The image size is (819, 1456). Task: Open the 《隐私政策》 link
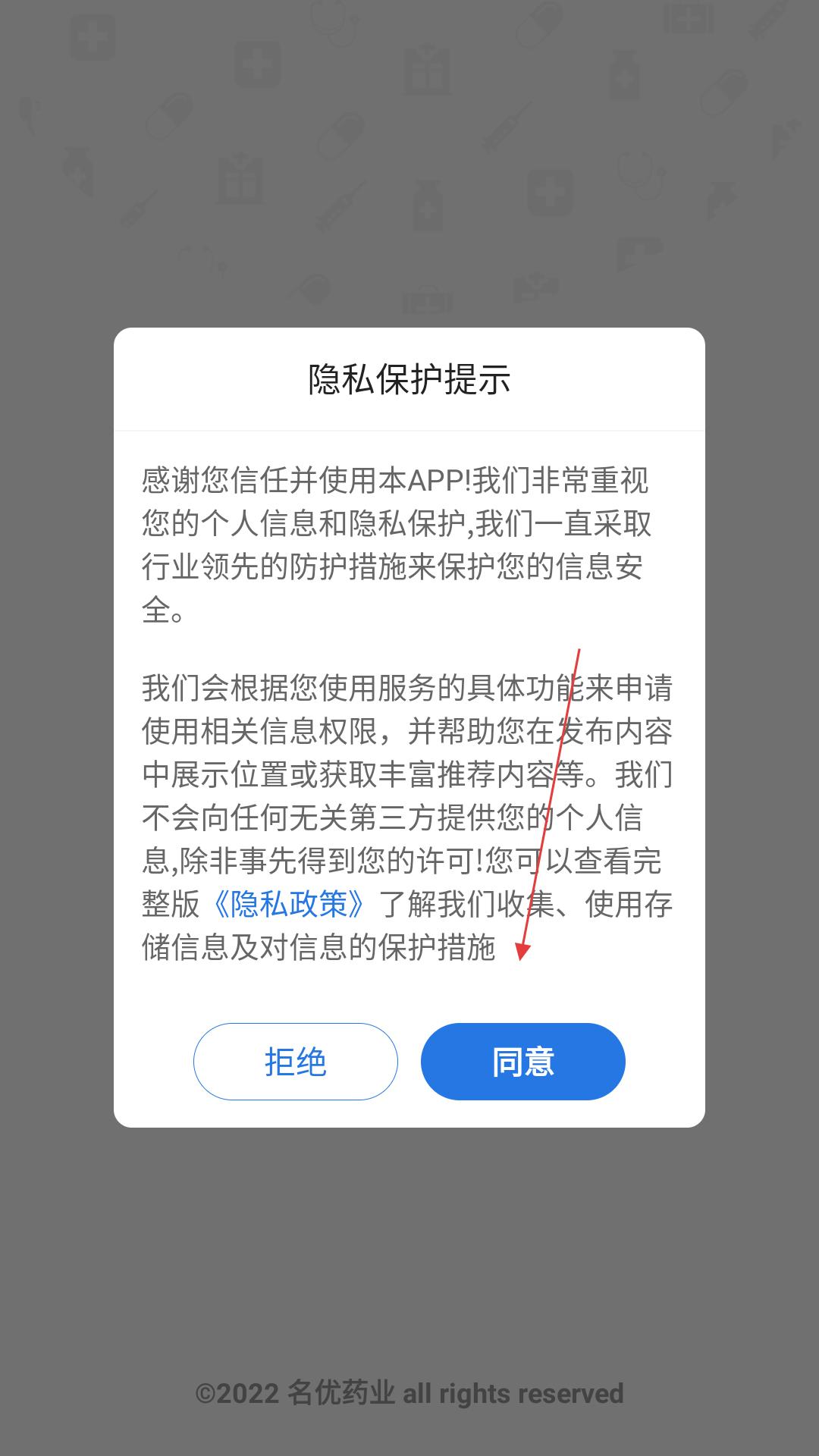(x=289, y=904)
